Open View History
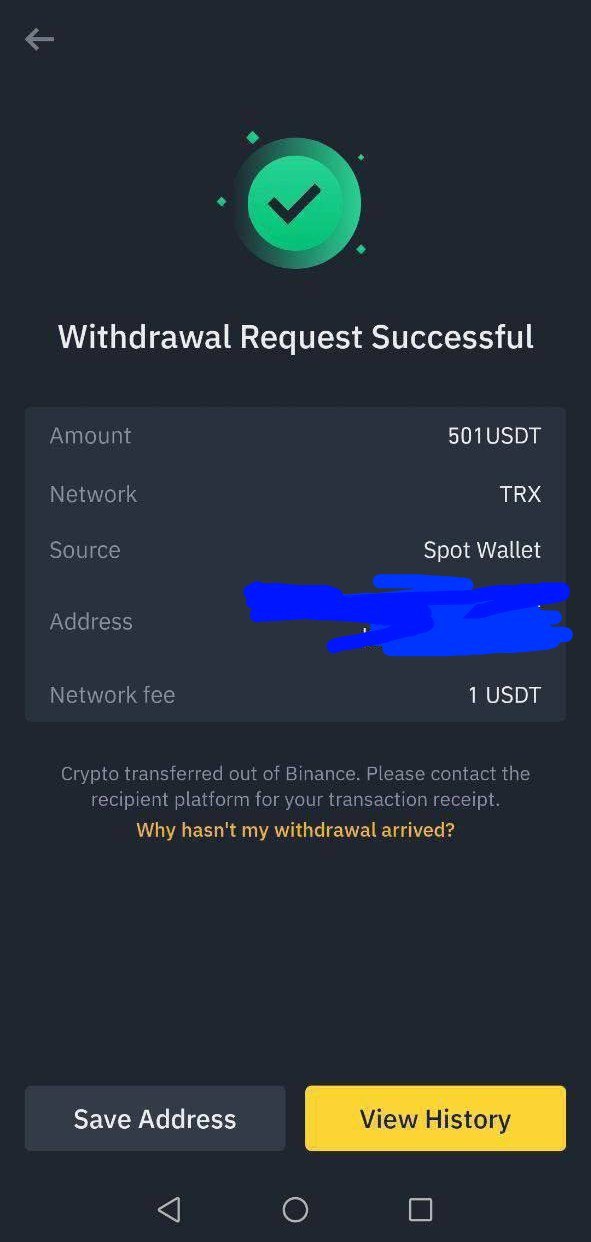 click(435, 1118)
